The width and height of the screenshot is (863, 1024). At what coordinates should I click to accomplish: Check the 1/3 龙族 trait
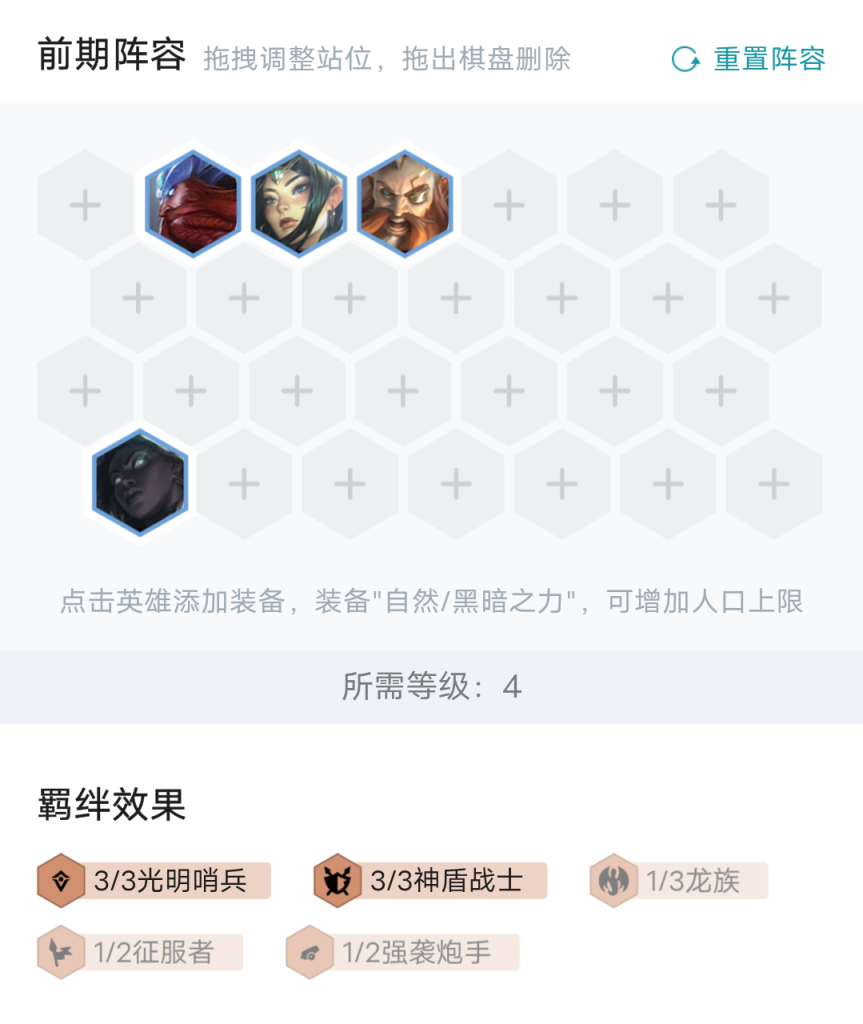coord(679,881)
